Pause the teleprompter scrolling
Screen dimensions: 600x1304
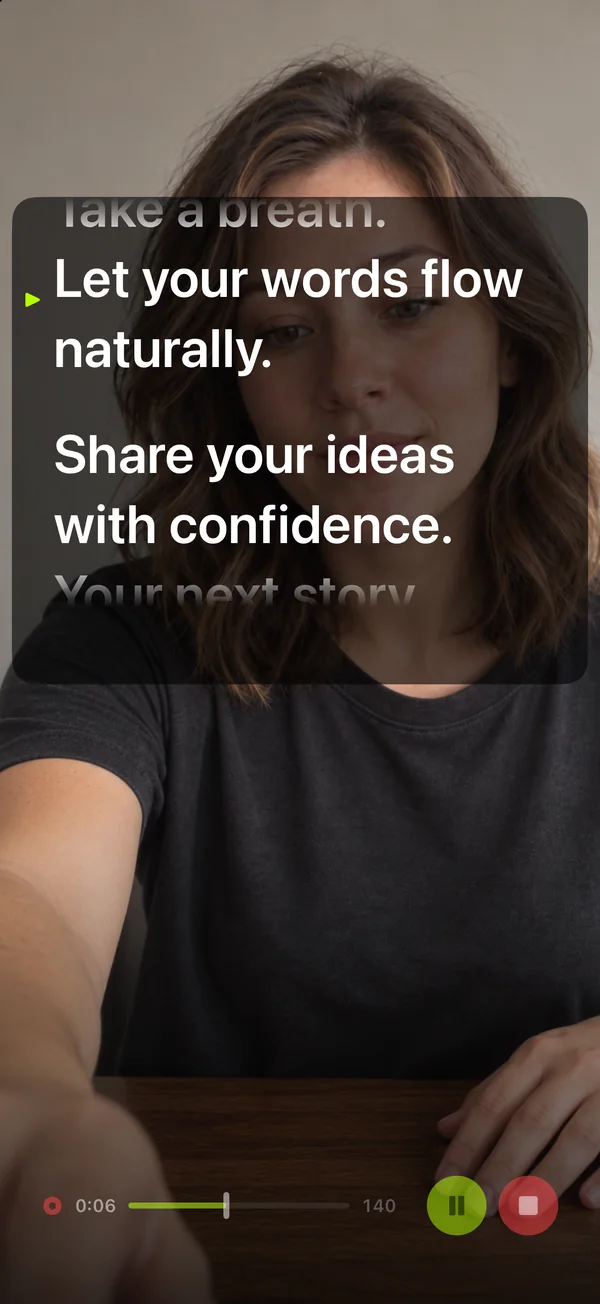(x=457, y=1205)
